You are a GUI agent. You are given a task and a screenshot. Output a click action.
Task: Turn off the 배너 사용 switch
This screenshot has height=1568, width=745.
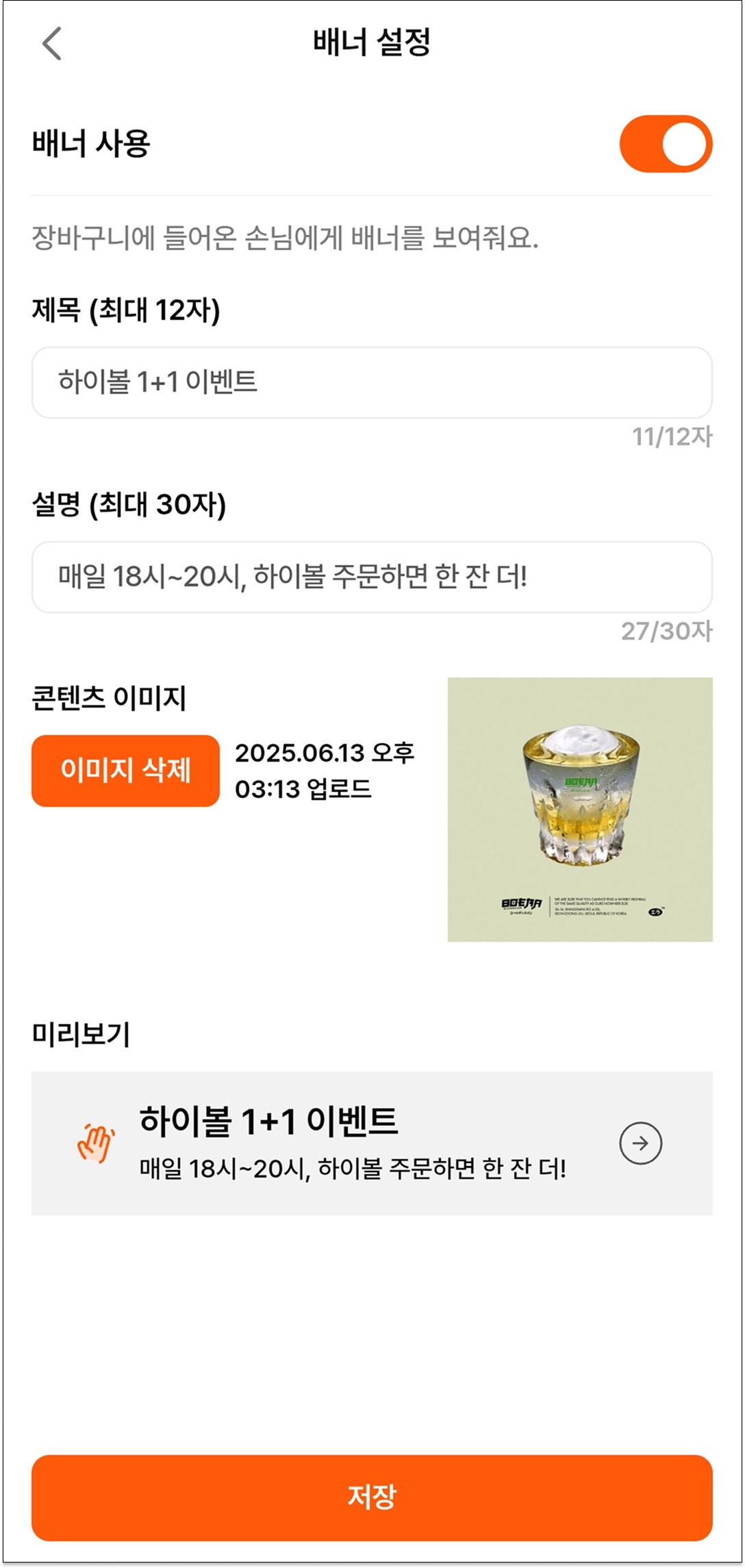click(666, 144)
